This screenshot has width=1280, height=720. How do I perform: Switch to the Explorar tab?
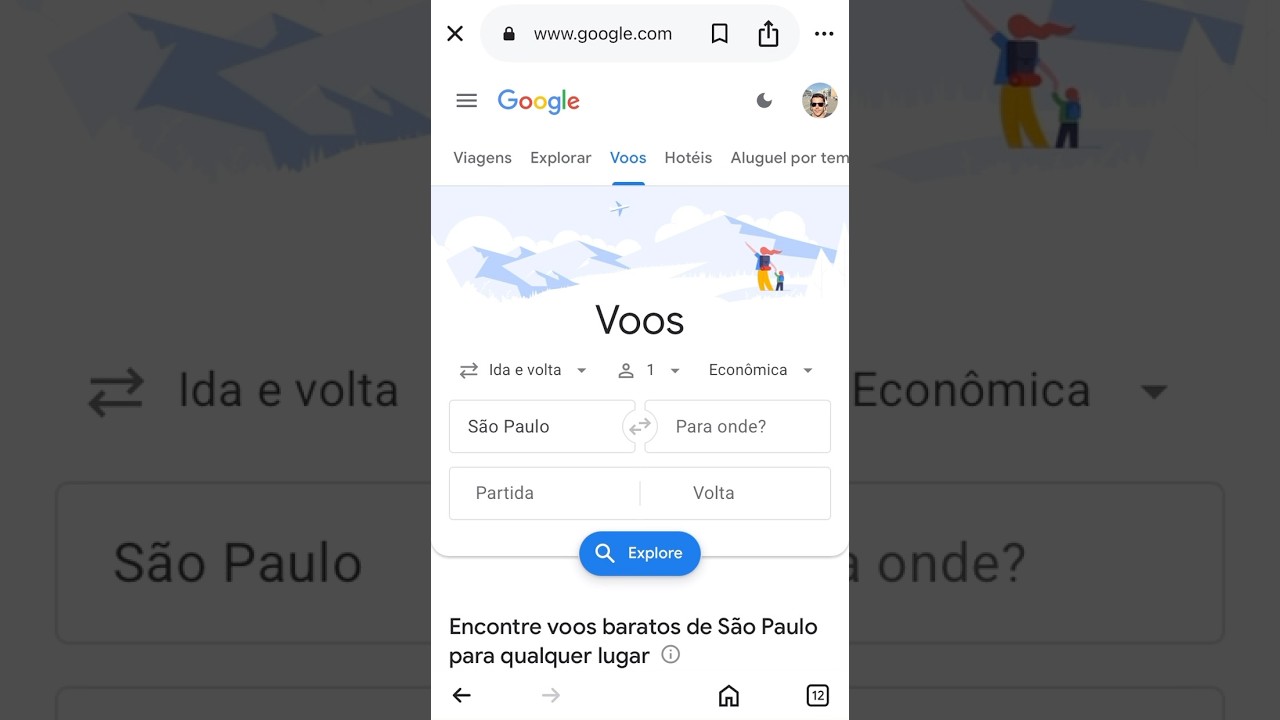[560, 158]
